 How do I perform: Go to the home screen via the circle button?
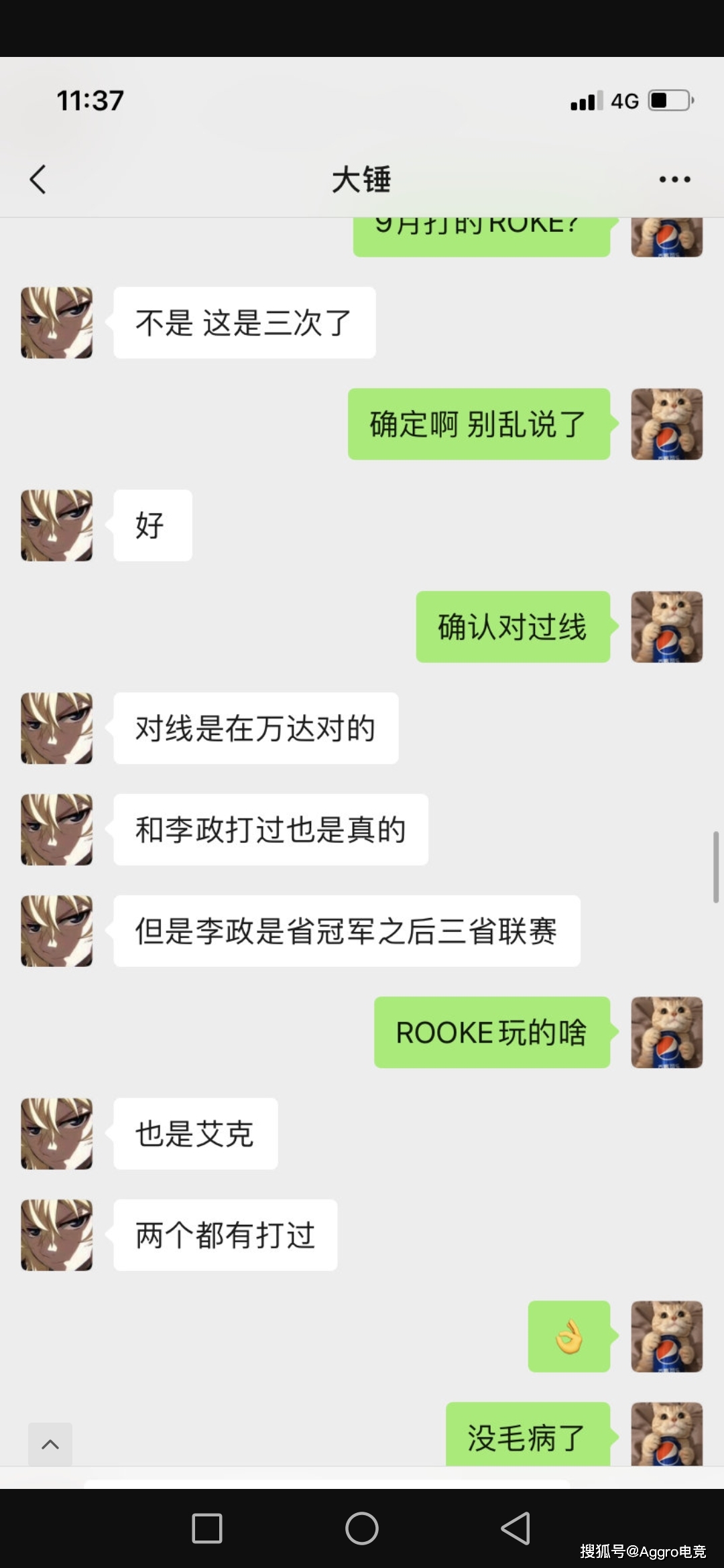pyautogui.click(x=362, y=1528)
